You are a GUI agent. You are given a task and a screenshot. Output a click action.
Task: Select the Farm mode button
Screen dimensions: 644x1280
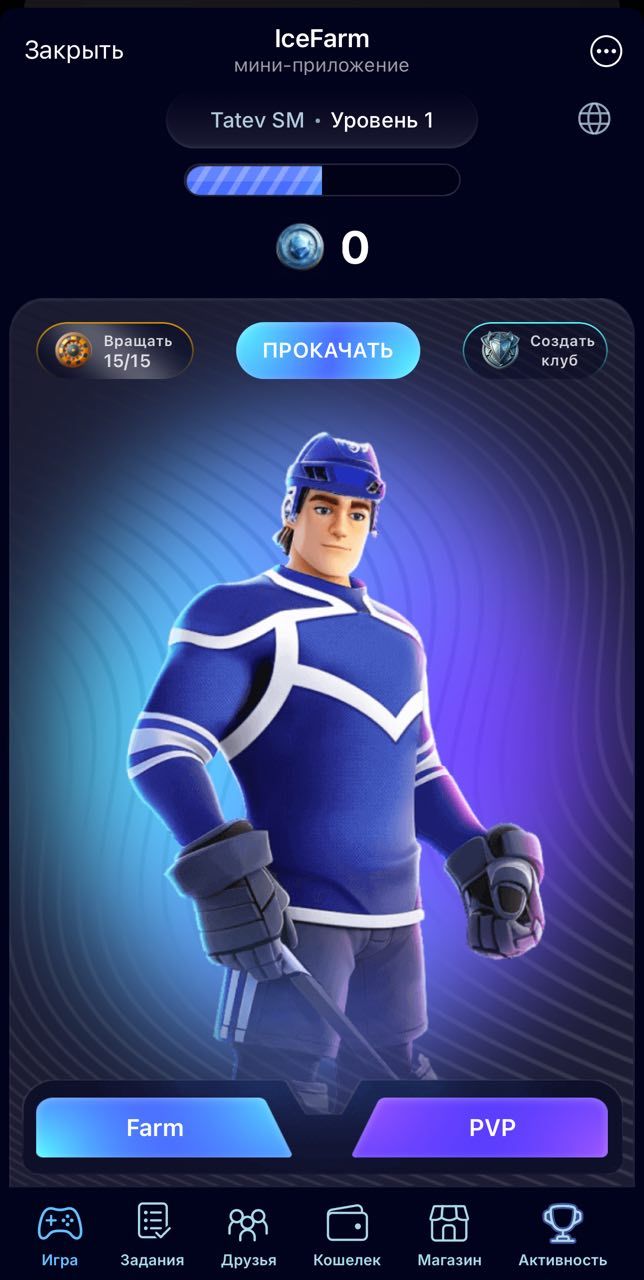155,1128
